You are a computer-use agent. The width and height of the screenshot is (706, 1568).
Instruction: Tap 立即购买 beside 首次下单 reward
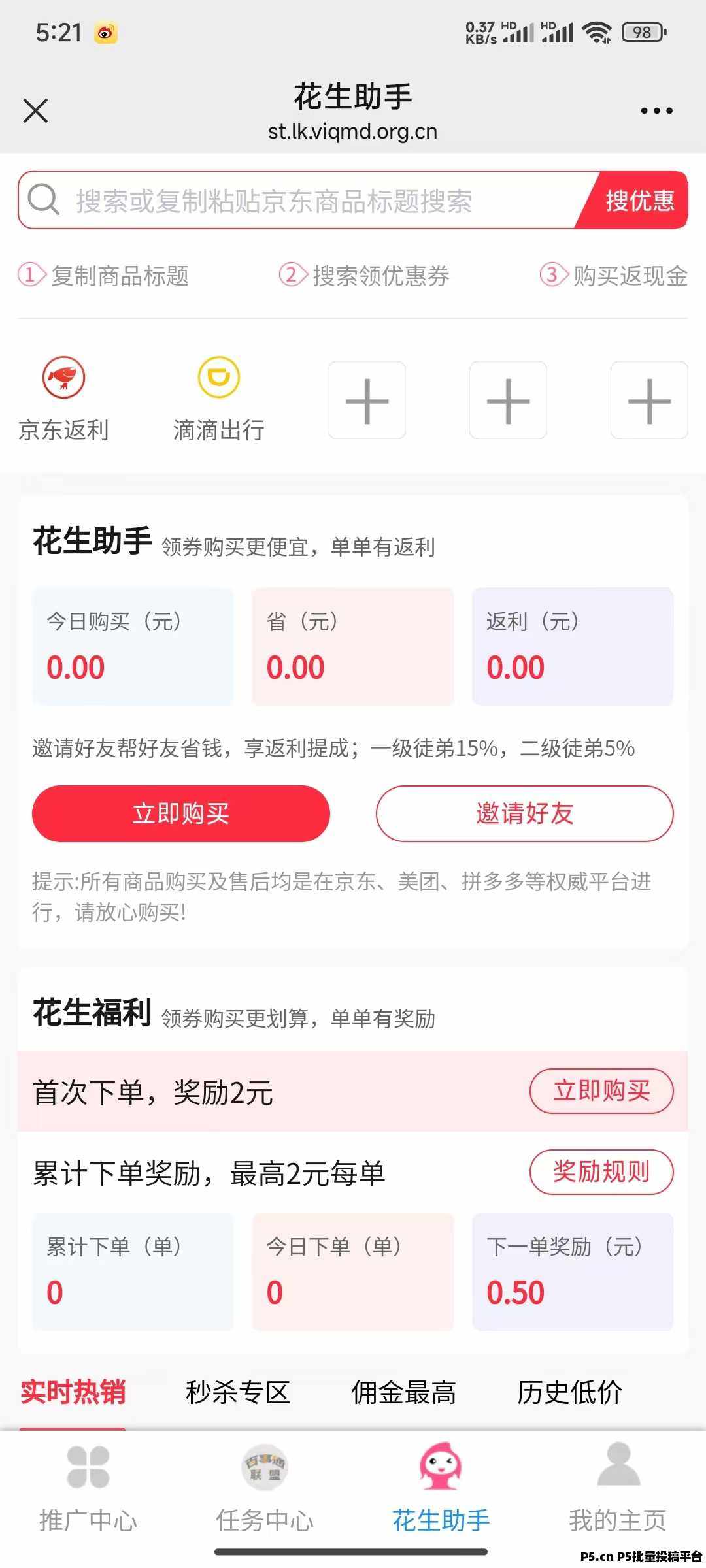pos(601,1090)
